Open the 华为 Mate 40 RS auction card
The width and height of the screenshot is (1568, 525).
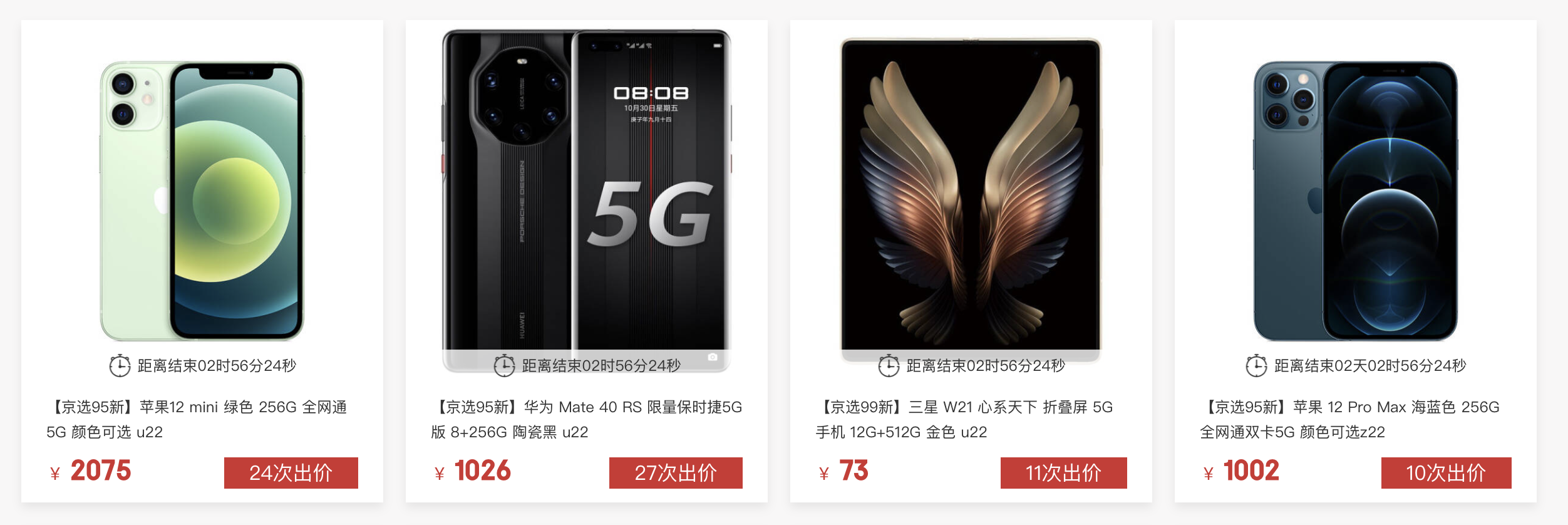coord(586,200)
